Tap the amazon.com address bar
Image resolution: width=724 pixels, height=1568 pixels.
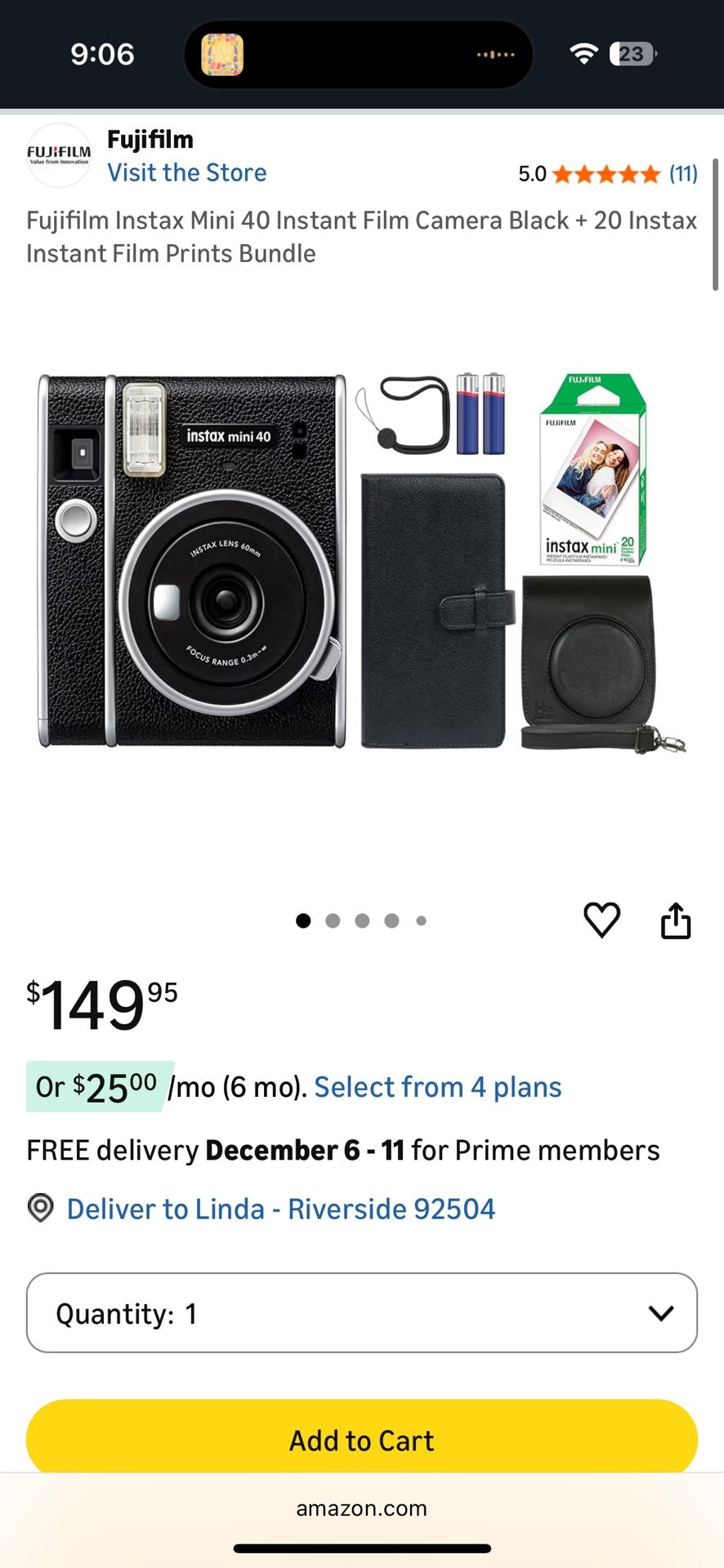pyautogui.click(x=360, y=1508)
